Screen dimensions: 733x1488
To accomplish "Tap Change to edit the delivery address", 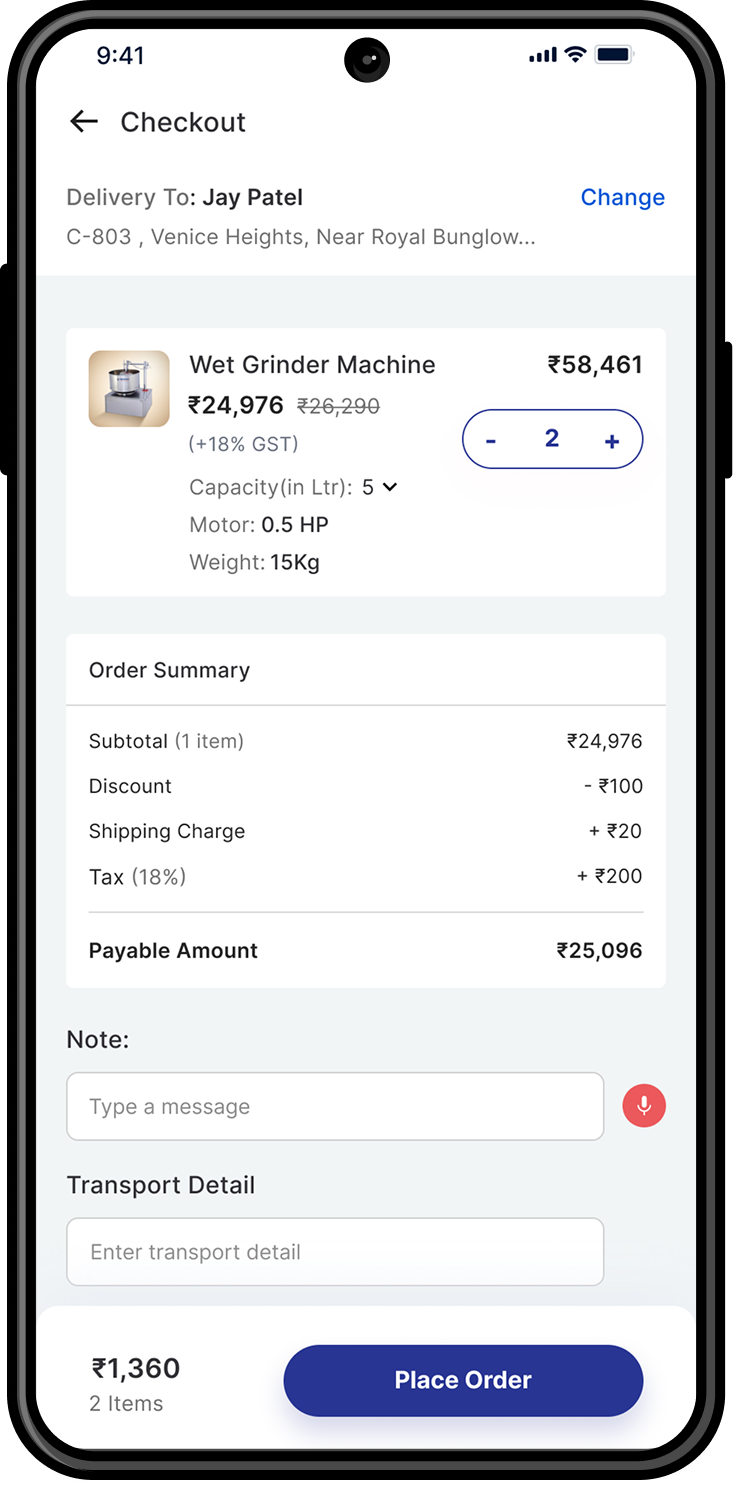I will pos(622,197).
